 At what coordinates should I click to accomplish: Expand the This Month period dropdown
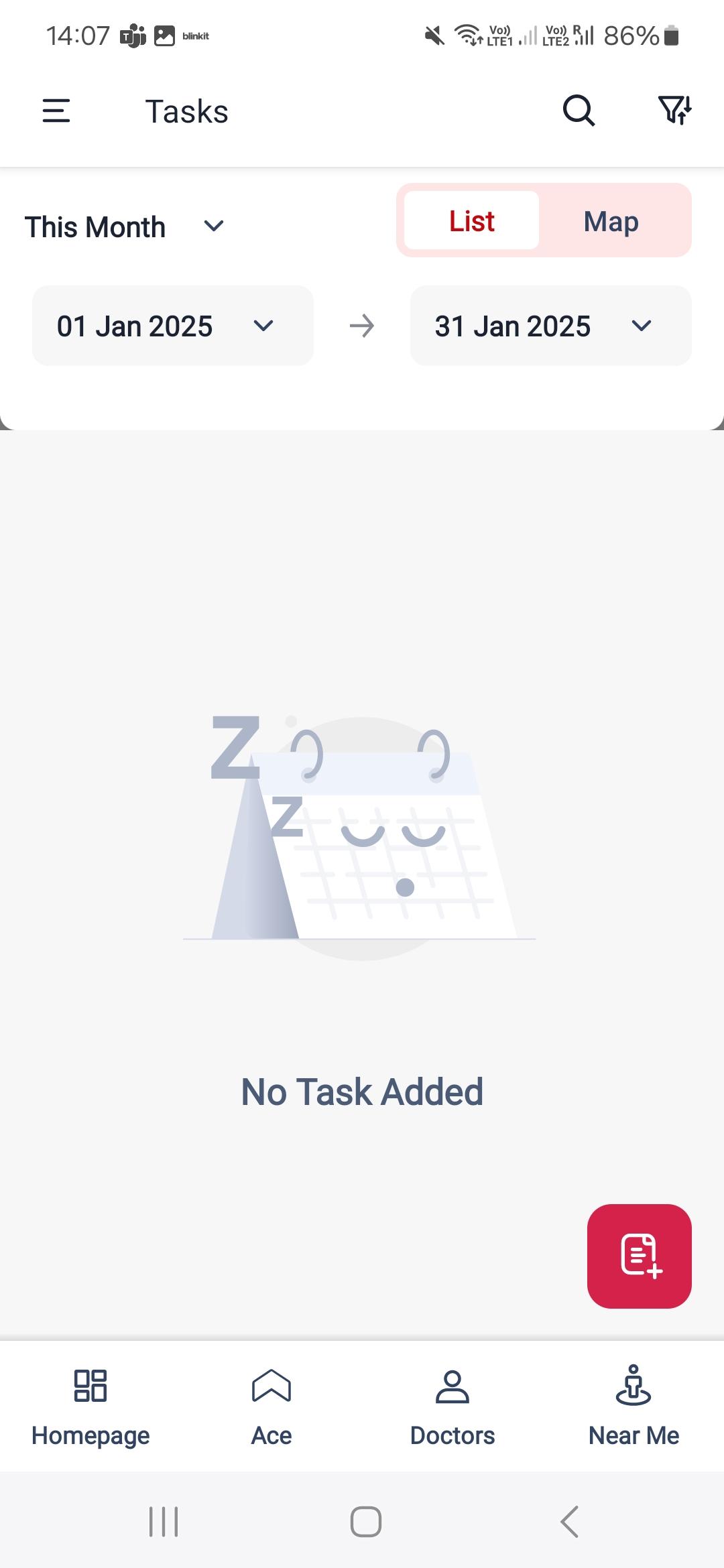click(x=125, y=227)
